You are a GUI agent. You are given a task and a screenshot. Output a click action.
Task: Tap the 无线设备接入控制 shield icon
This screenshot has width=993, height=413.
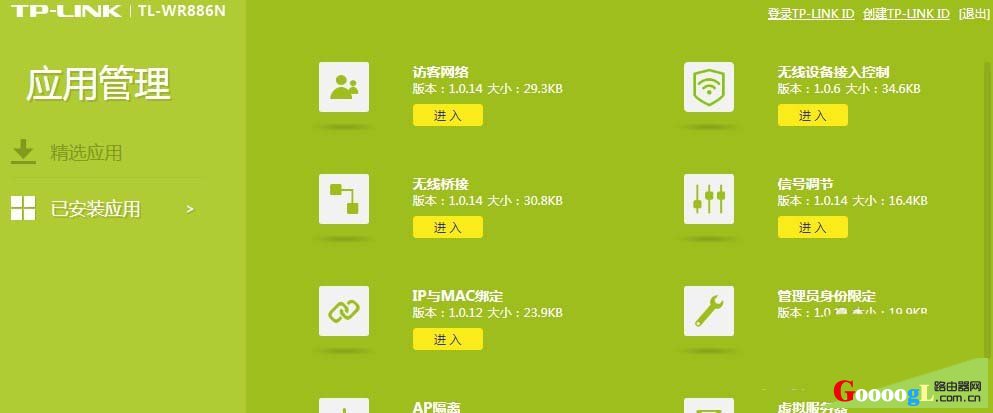(x=708, y=87)
